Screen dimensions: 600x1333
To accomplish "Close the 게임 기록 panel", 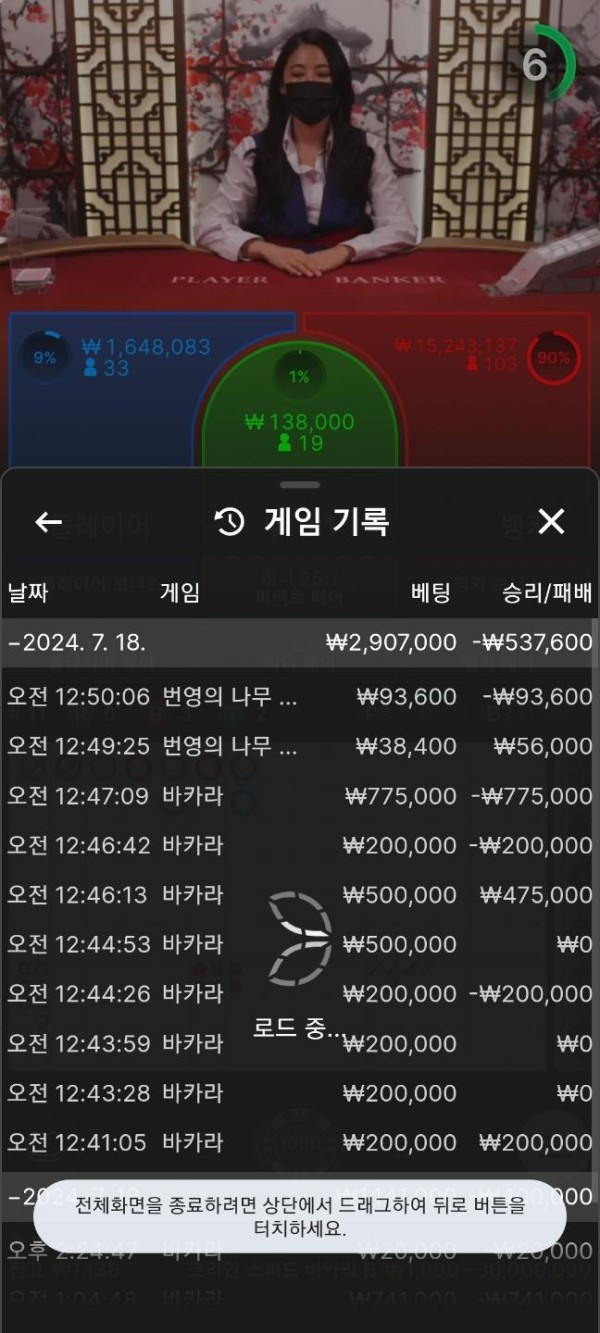I will (x=551, y=521).
